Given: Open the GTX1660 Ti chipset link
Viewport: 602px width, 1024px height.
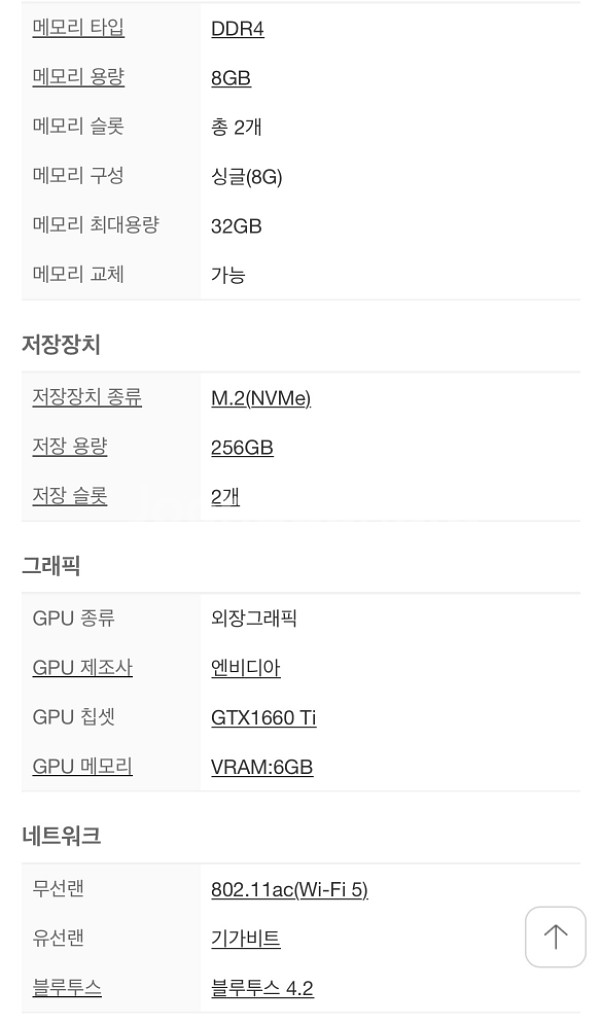Looking at the screenshot, I should pyautogui.click(x=264, y=718).
